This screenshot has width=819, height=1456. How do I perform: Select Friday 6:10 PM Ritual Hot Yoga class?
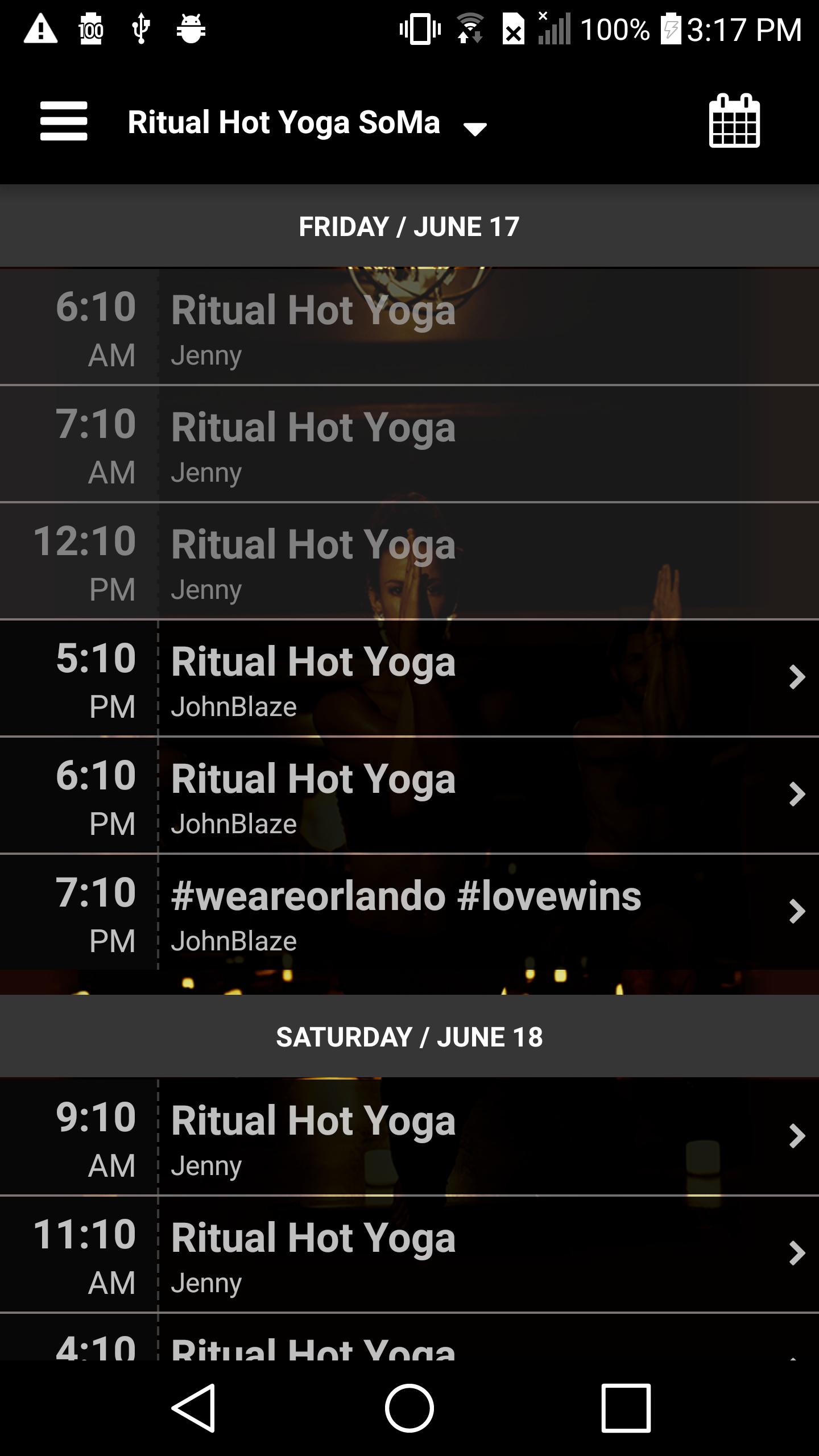point(409,795)
